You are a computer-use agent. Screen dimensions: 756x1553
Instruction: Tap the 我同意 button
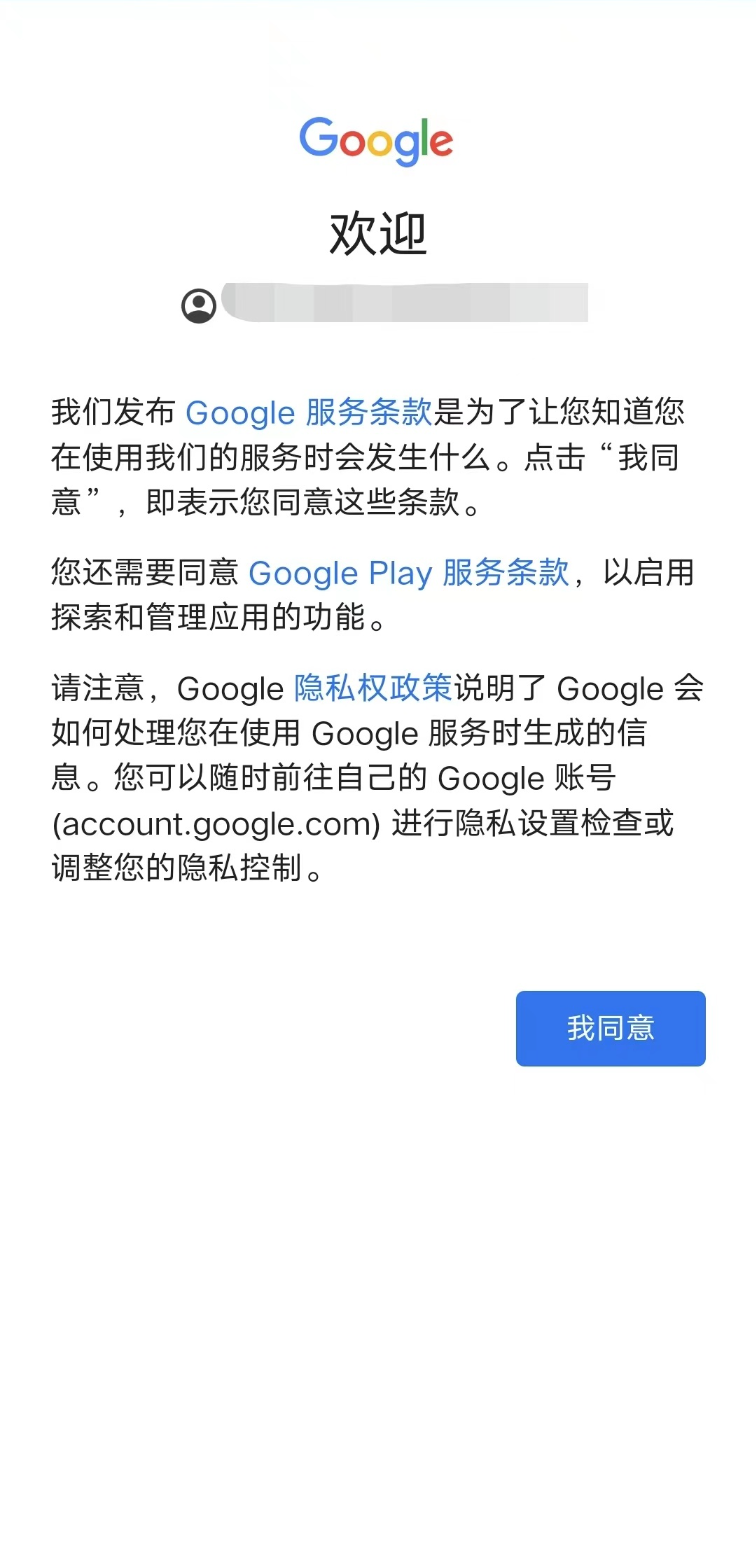coord(610,1028)
